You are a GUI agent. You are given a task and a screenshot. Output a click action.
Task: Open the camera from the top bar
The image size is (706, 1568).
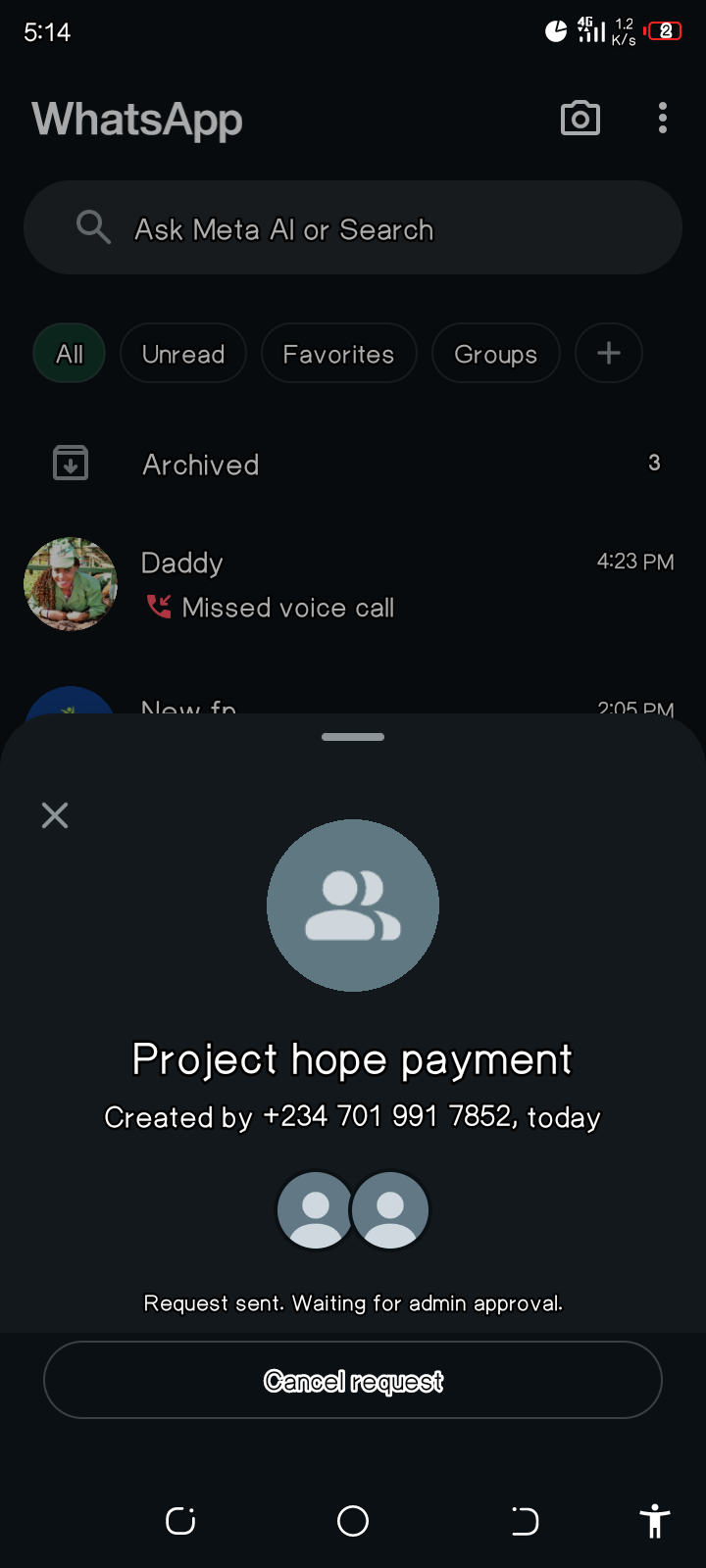(580, 119)
